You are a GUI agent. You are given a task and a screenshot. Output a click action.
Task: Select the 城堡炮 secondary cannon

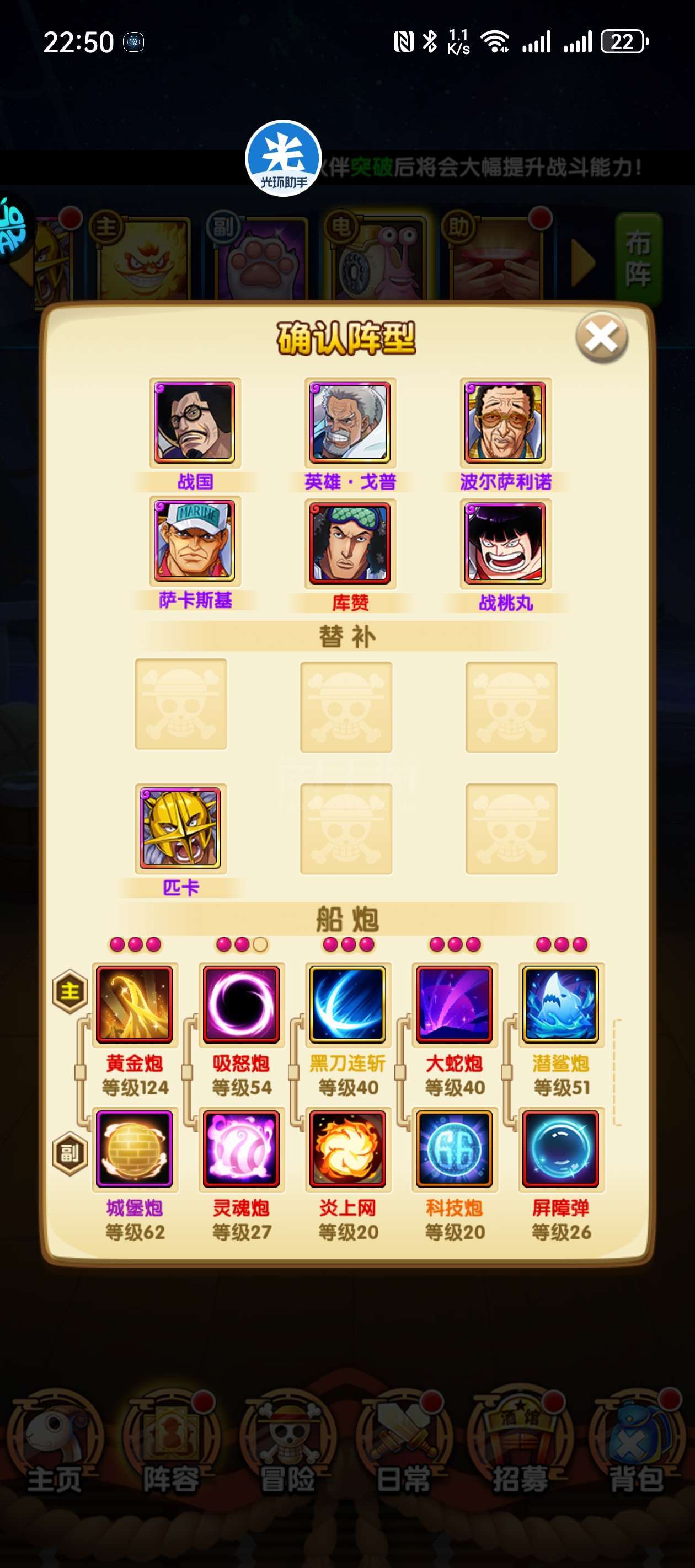[x=135, y=1149]
